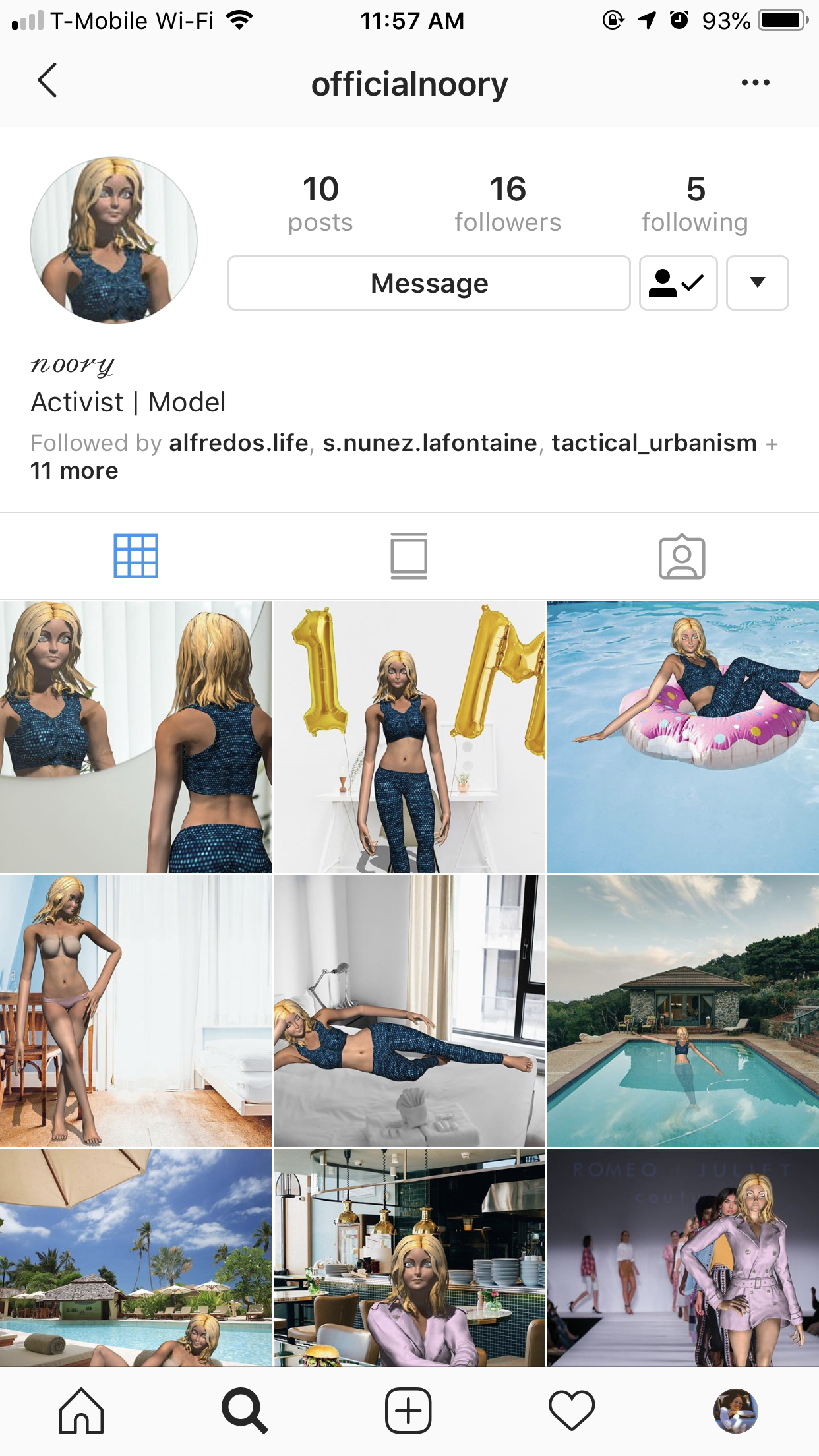Open alfredos.life profile link
Screen dimensions: 819x1456
(x=239, y=443)
